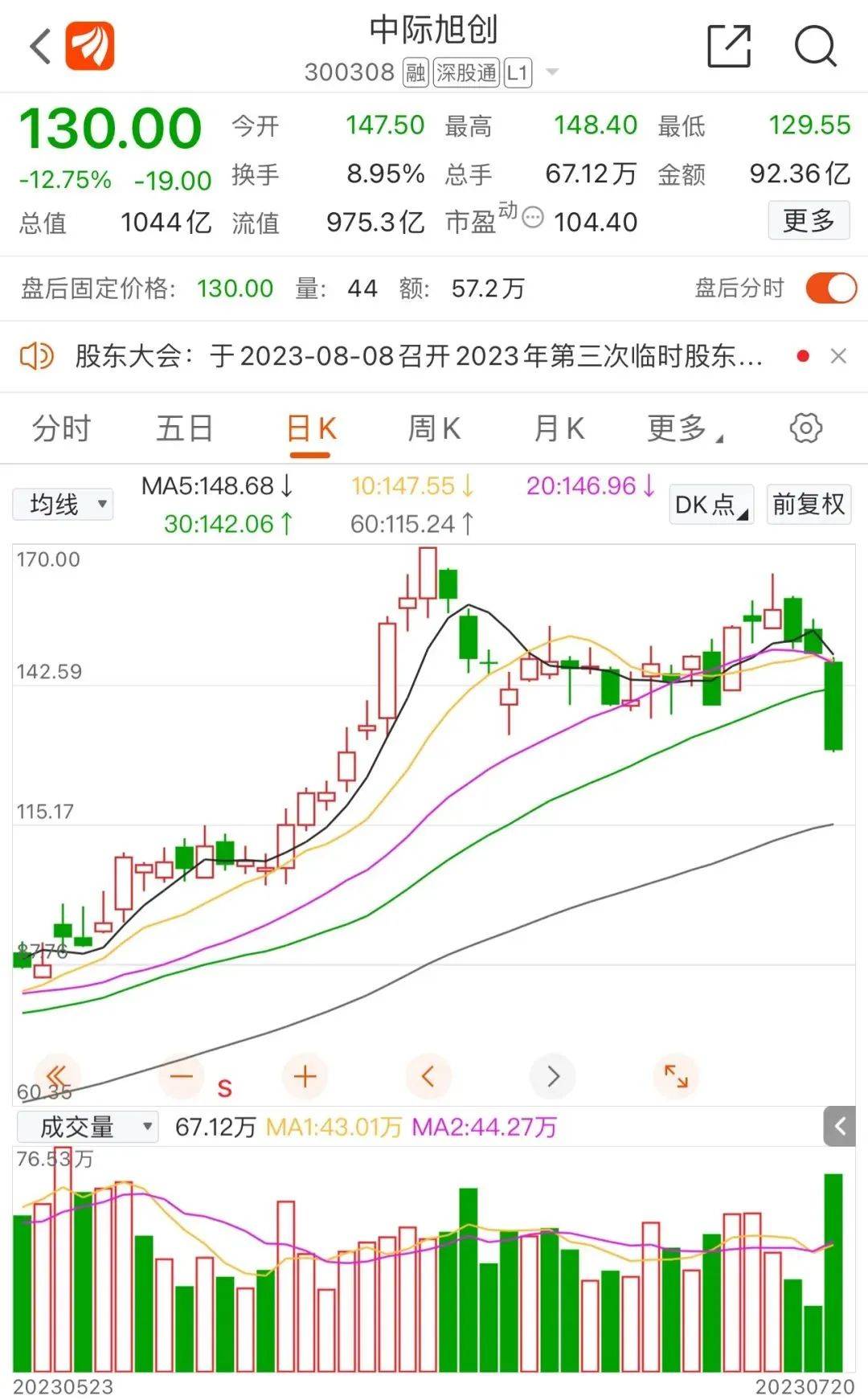This screenshot has width=868, height=1400.
Task: Open the DK点 option
Action: click(x=711, y=505)
